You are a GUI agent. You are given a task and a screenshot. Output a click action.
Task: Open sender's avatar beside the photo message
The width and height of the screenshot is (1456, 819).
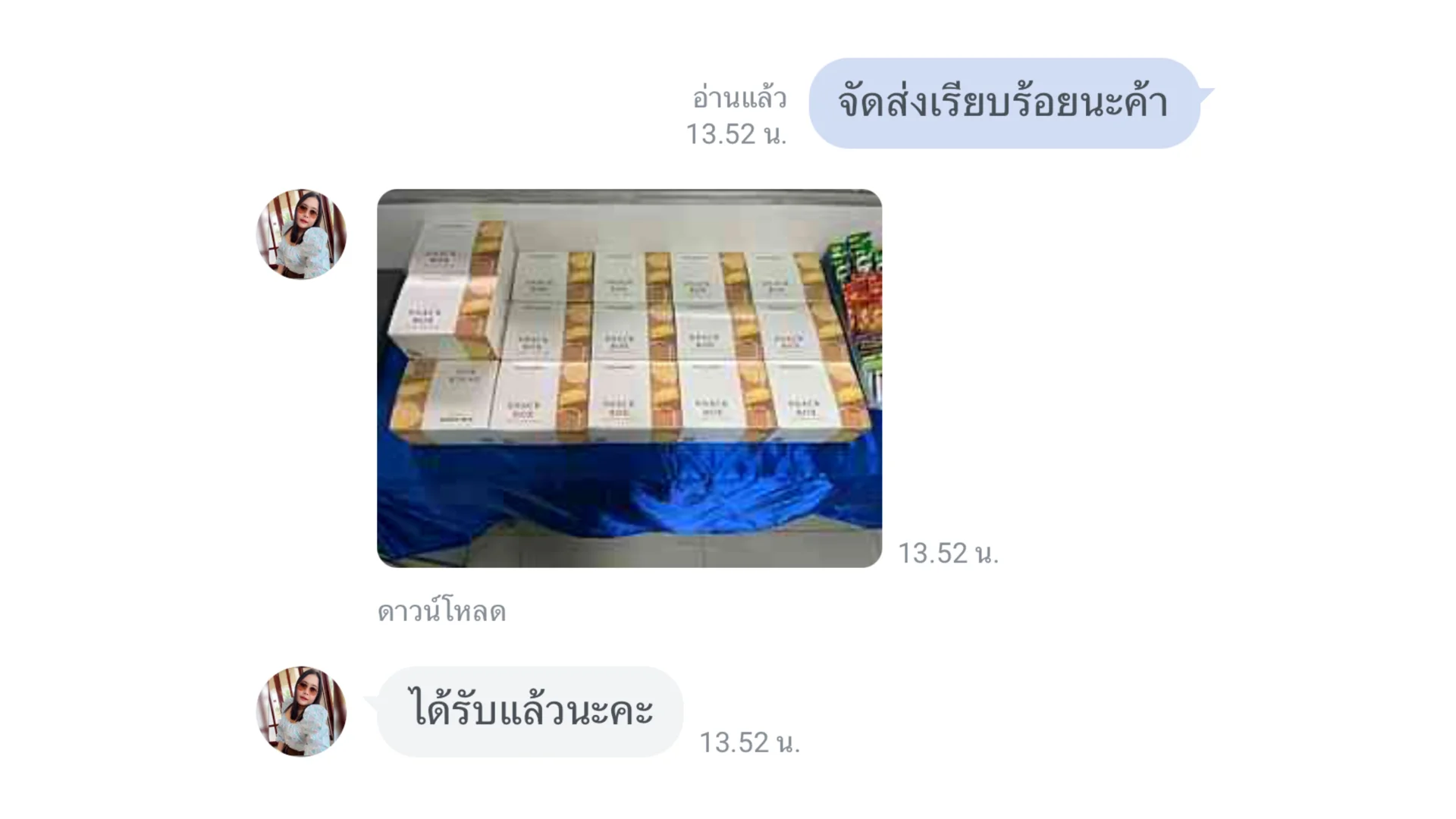(301, 234)
